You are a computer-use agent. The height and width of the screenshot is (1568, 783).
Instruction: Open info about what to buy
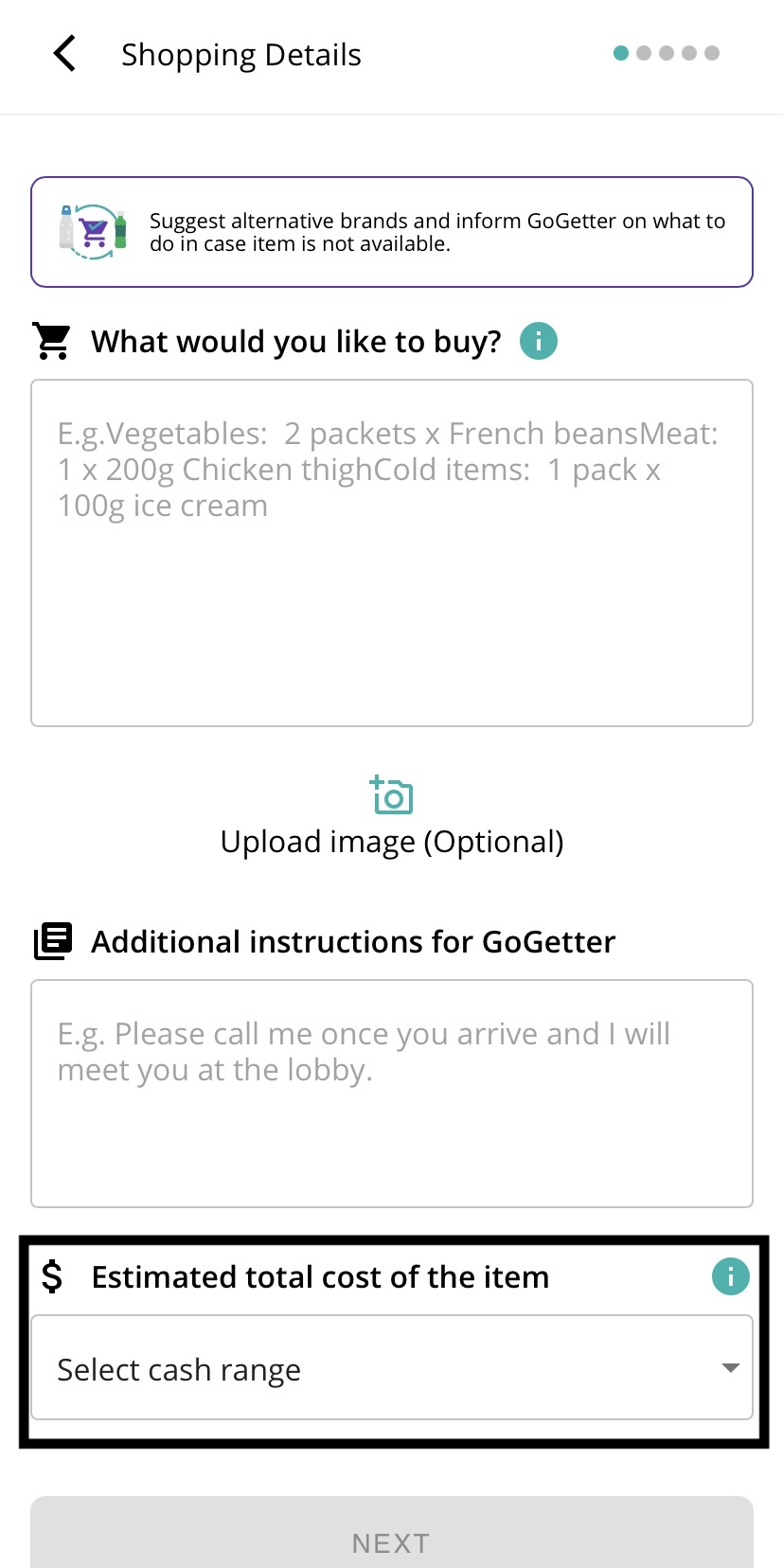(x=539, y=341)
